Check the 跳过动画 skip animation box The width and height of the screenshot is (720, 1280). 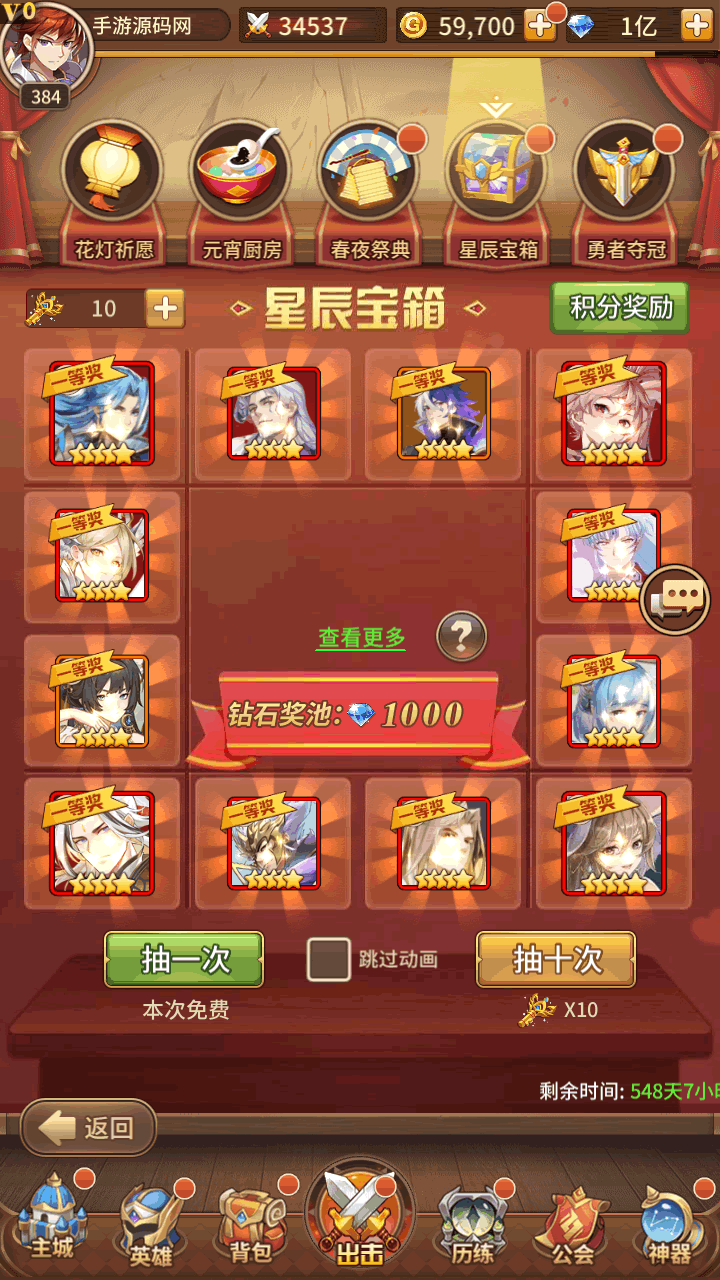(328, 959)
